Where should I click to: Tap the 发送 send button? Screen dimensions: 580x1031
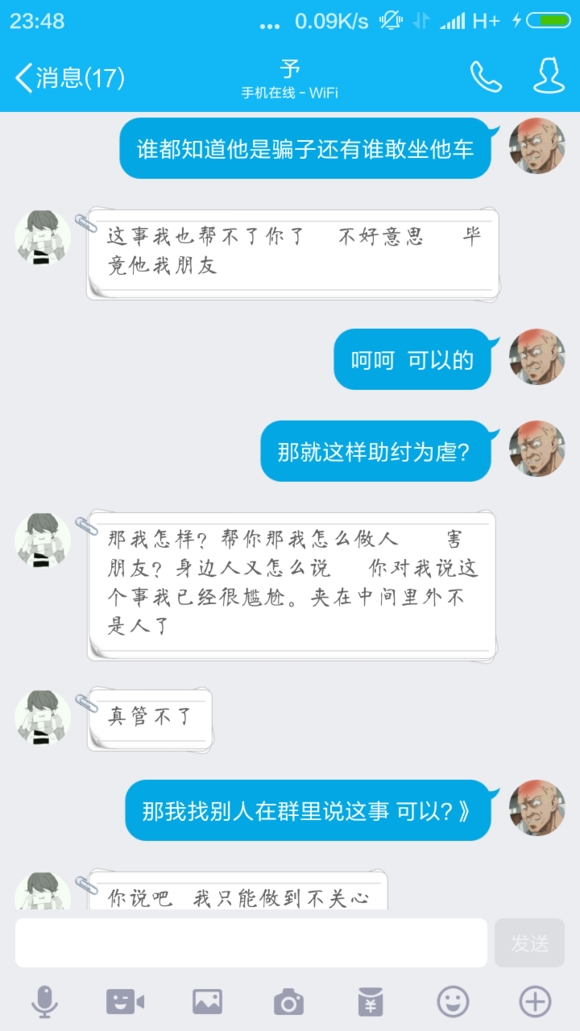[x=529, y=943]
